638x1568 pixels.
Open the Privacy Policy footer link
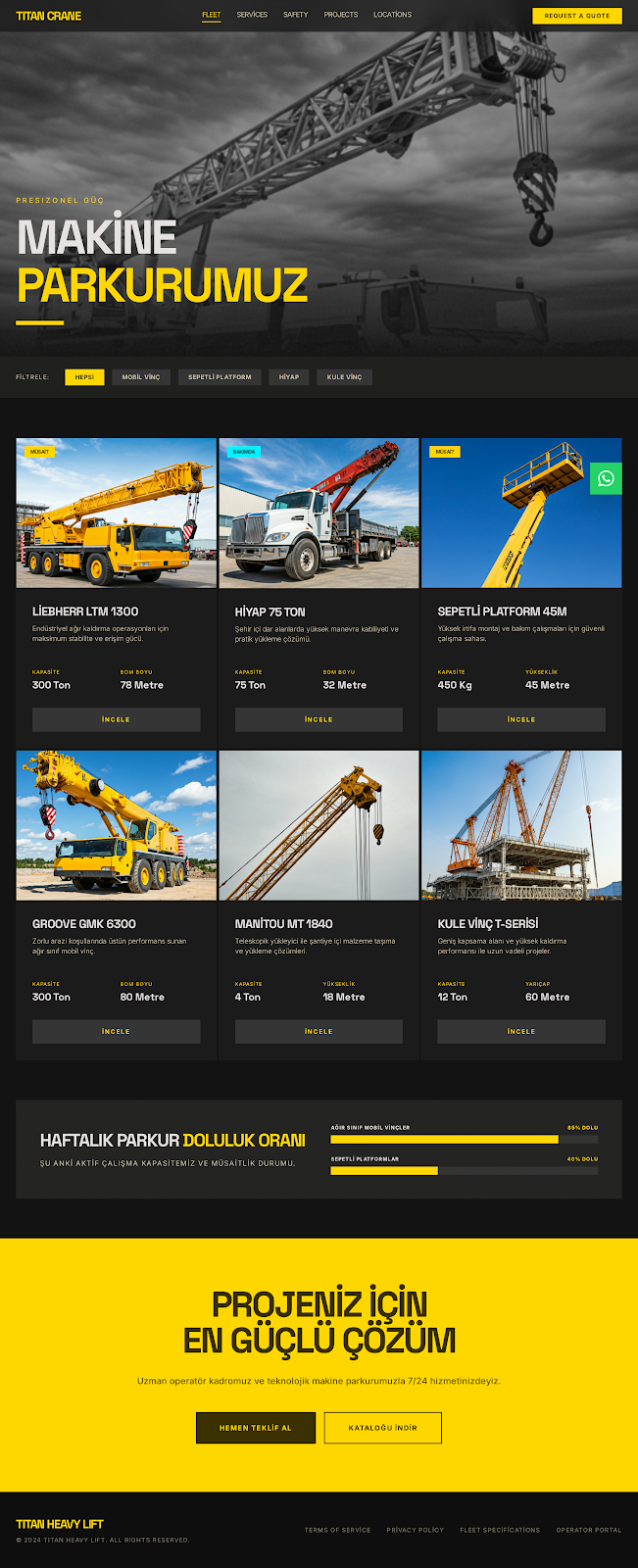[415, 1530]
